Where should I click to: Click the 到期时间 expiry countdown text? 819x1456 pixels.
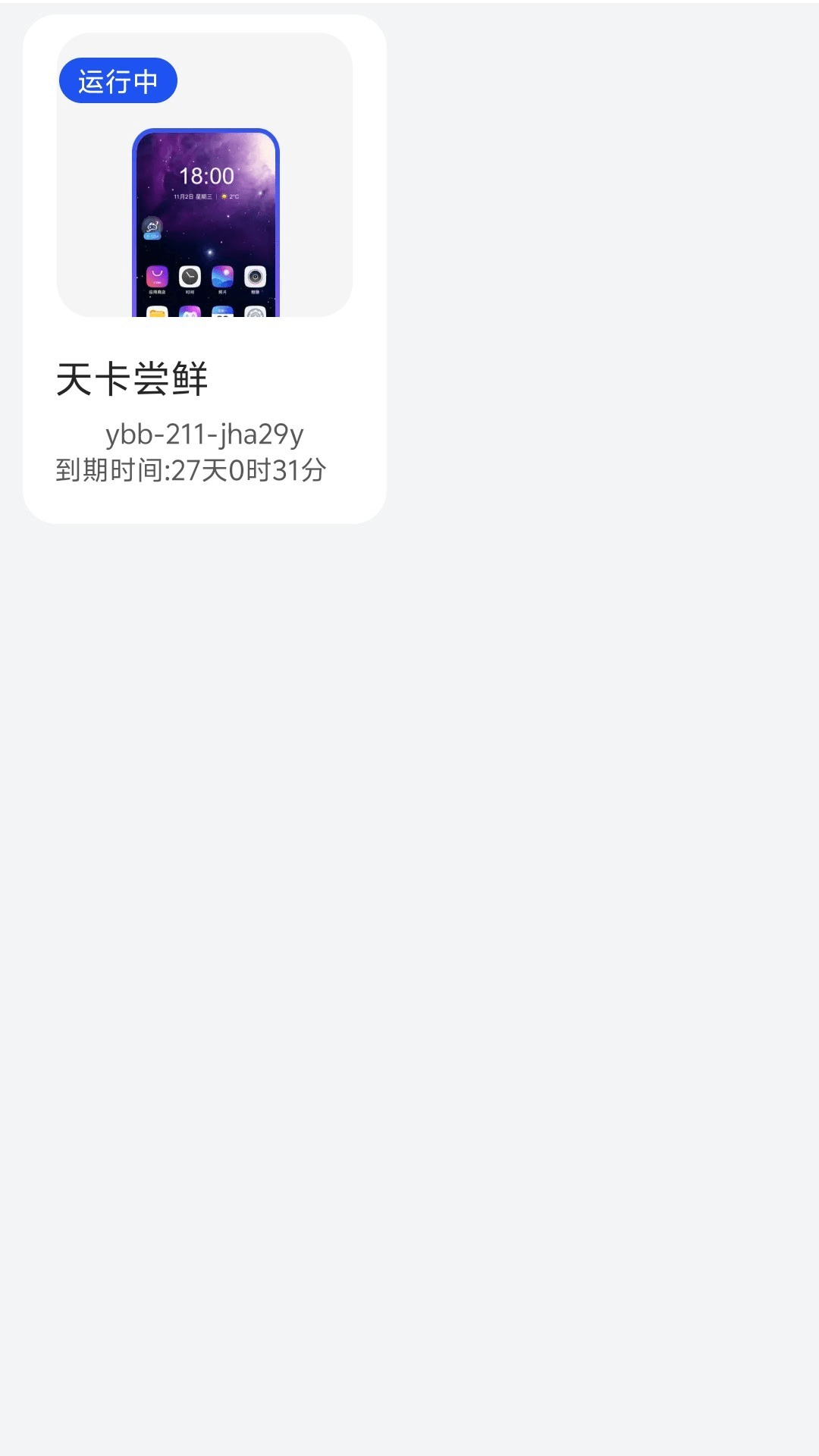[x=190, y=470]
